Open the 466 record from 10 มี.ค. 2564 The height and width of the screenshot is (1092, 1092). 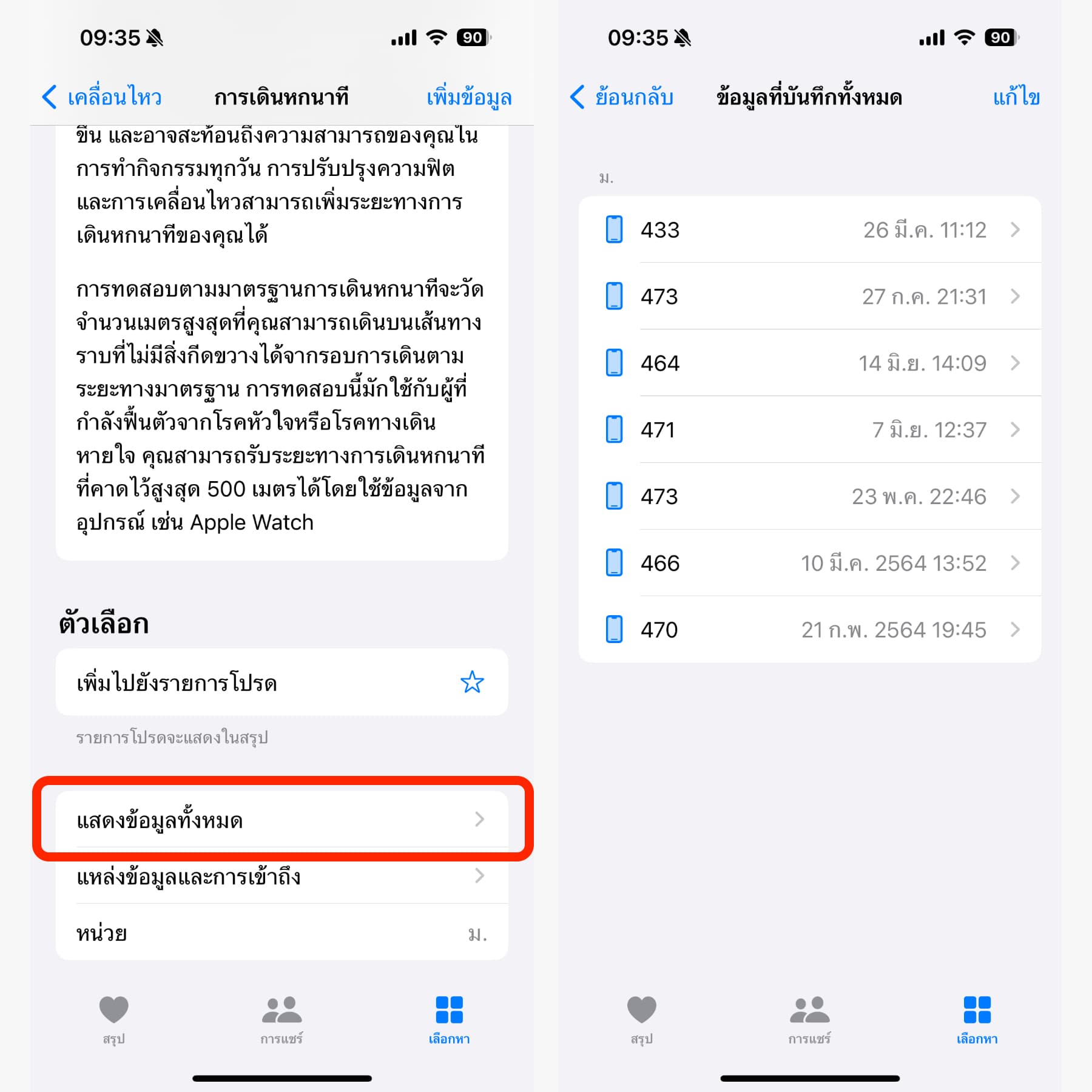(x=809, y=564)
